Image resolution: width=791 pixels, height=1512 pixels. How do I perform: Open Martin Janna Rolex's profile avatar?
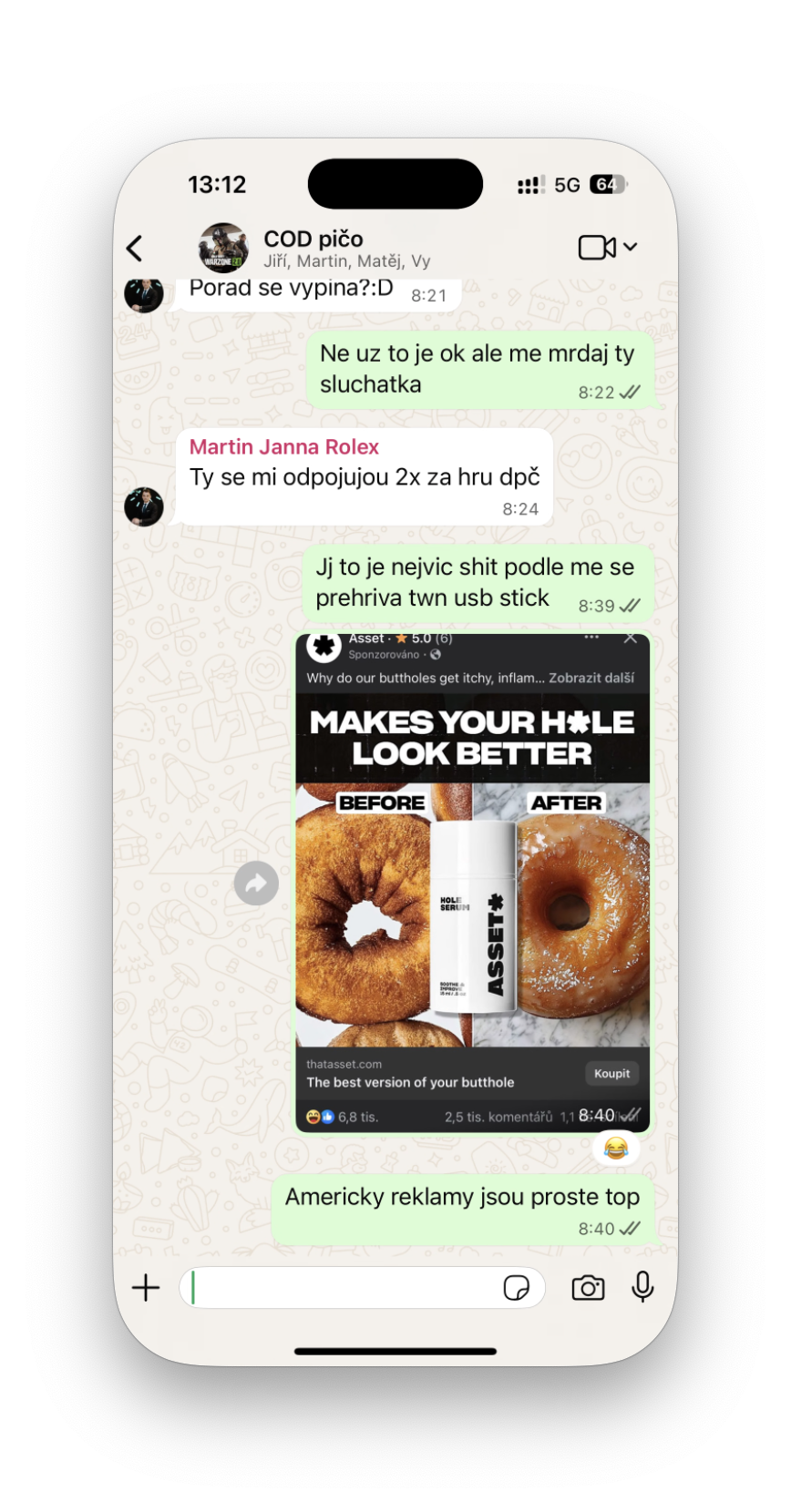tap(144, 506)
